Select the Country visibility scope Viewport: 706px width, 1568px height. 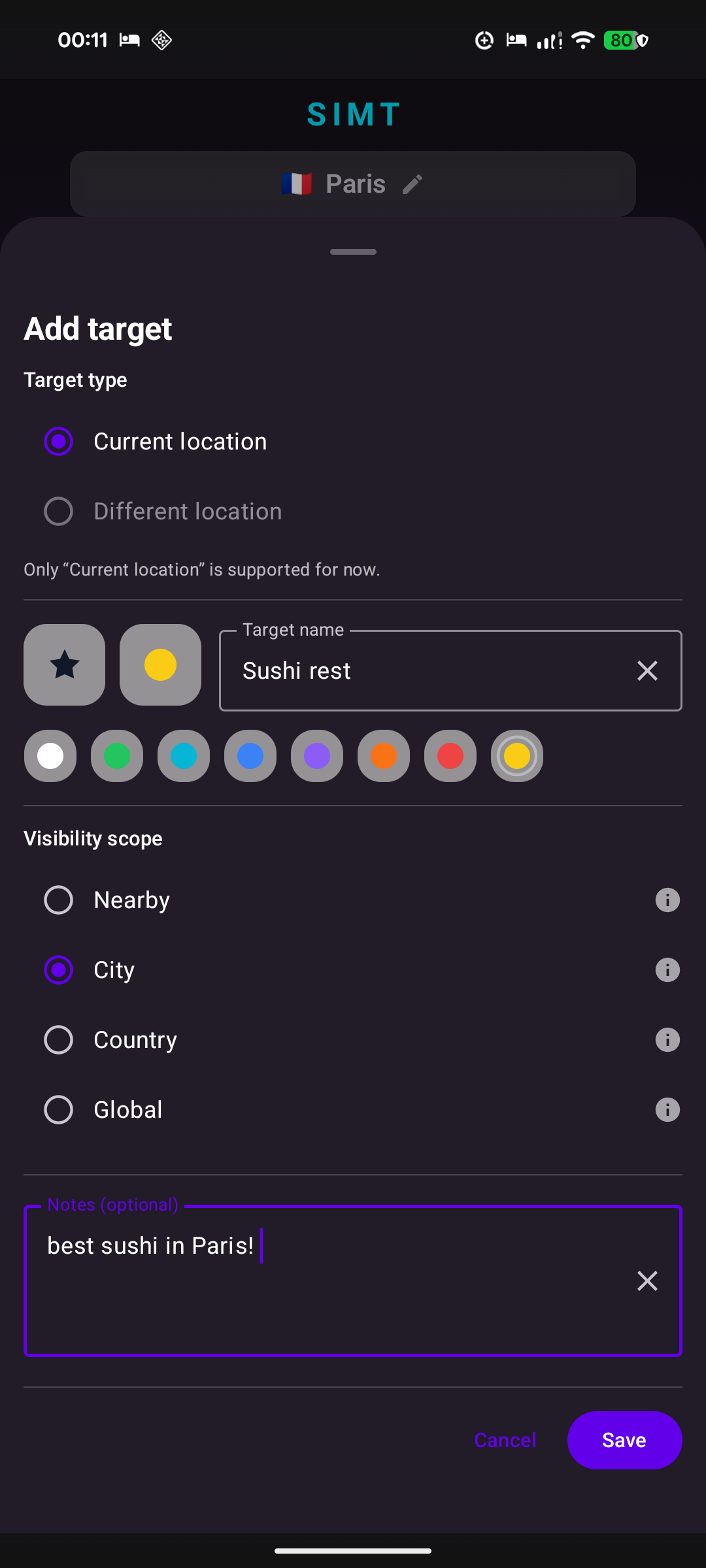coord(58,1039)
